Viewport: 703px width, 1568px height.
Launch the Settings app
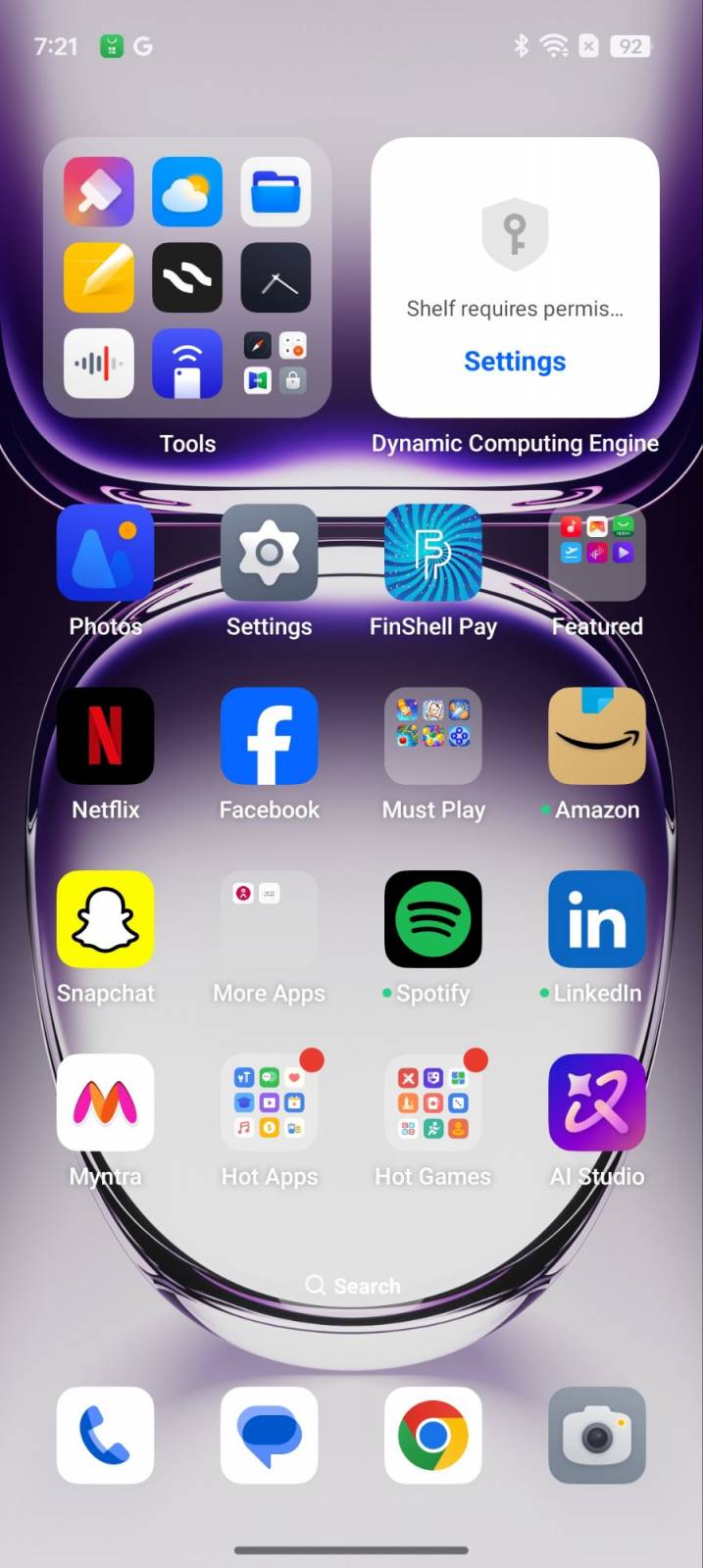click(269, 554)
